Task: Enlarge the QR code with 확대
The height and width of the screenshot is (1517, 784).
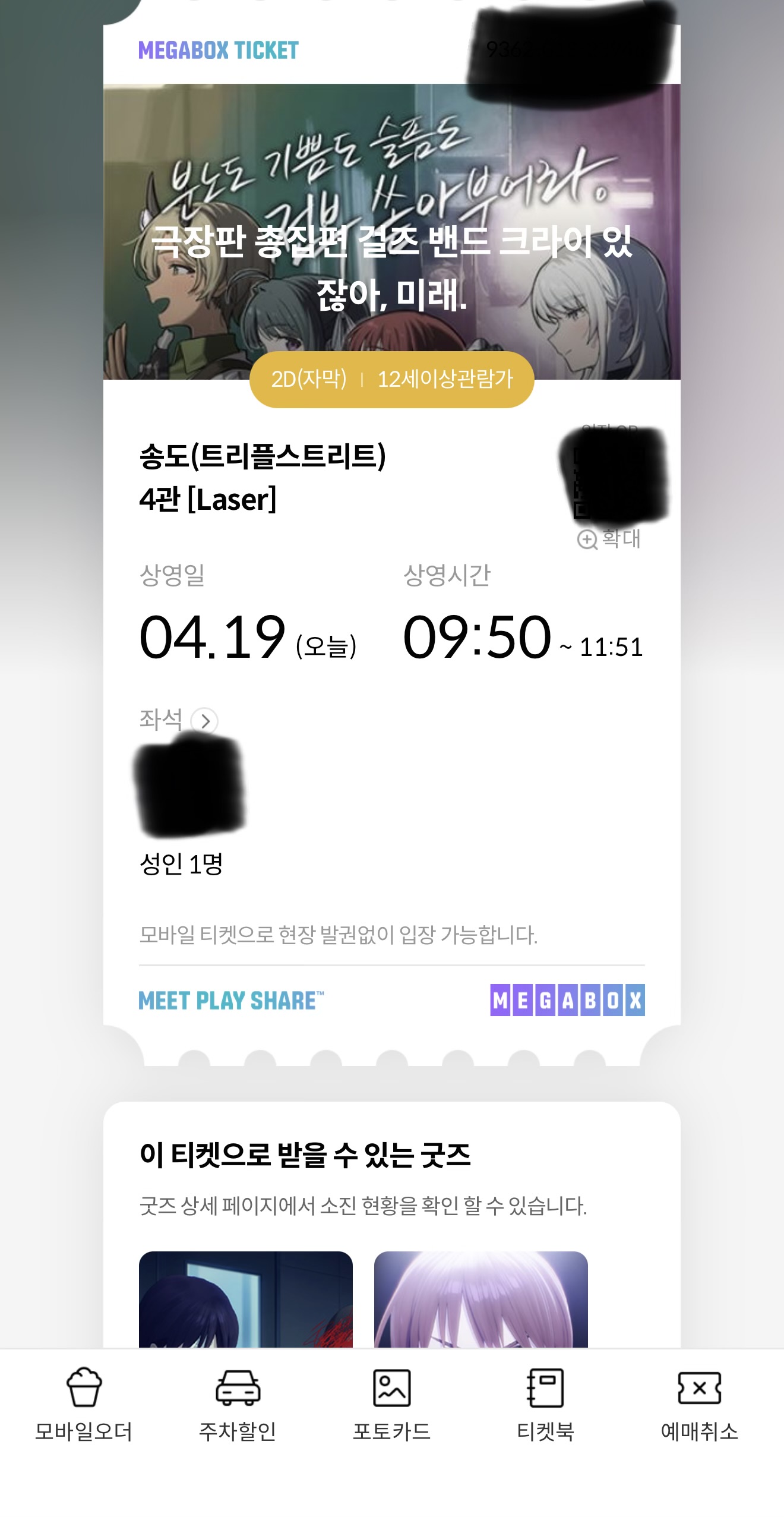Action: [609, 539]
